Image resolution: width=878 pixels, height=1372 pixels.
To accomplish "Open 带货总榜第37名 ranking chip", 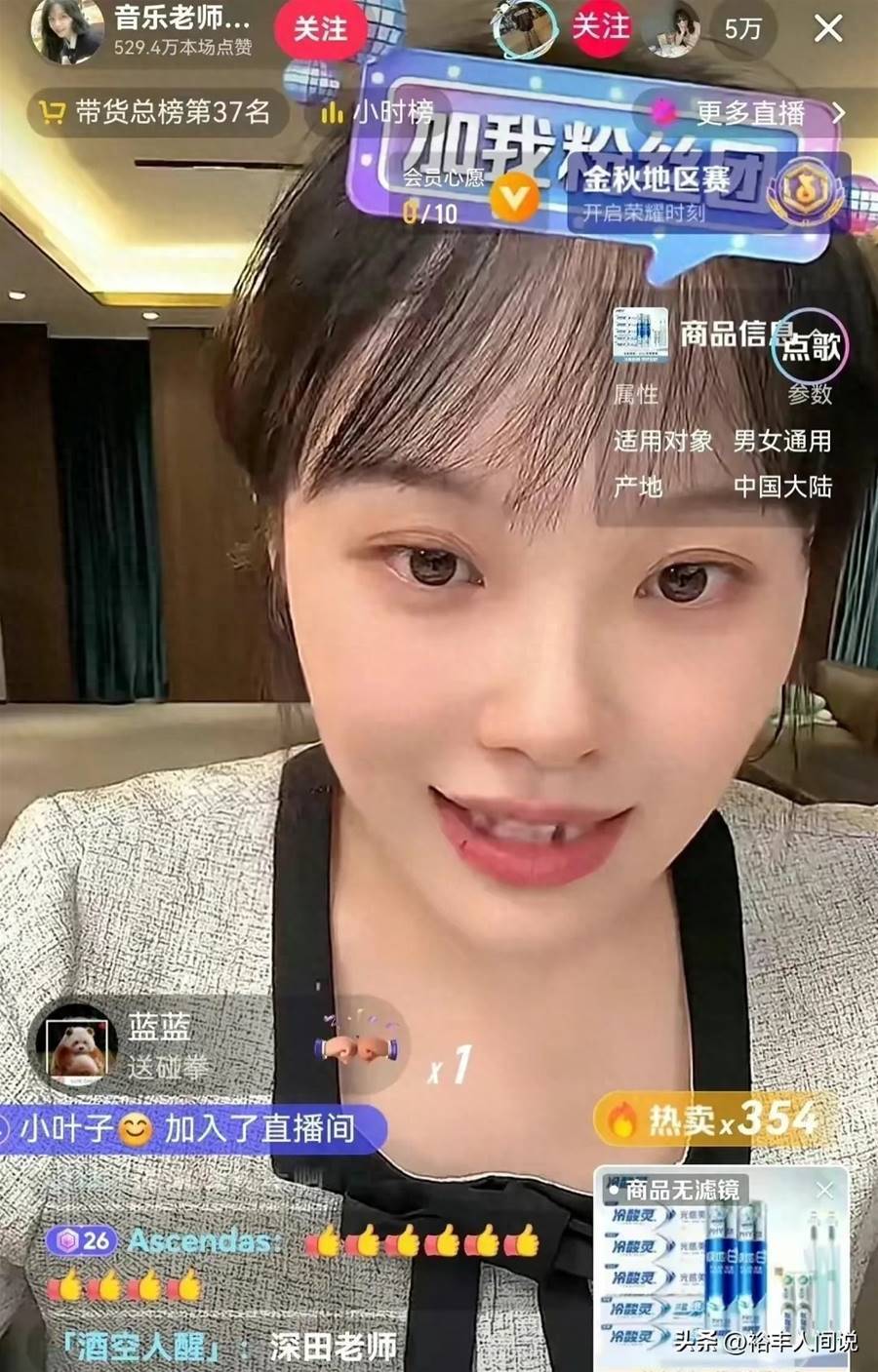I will [x=156, y=112].
